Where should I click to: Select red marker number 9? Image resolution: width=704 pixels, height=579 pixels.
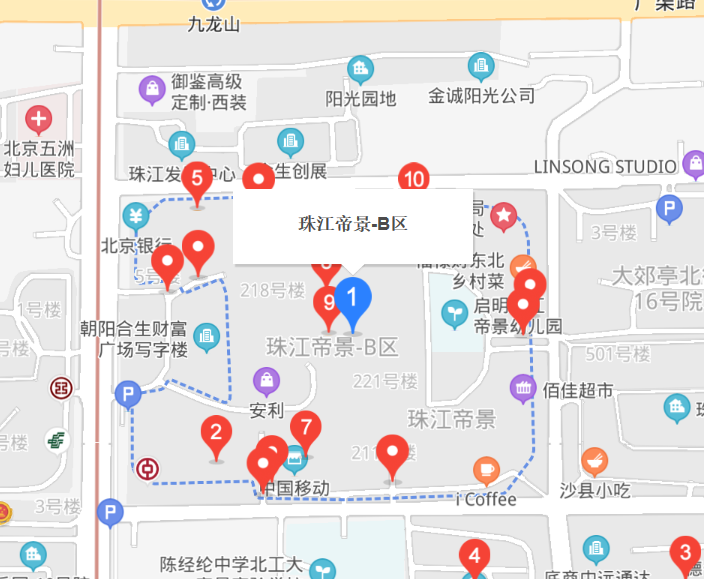tap(327, 303)
